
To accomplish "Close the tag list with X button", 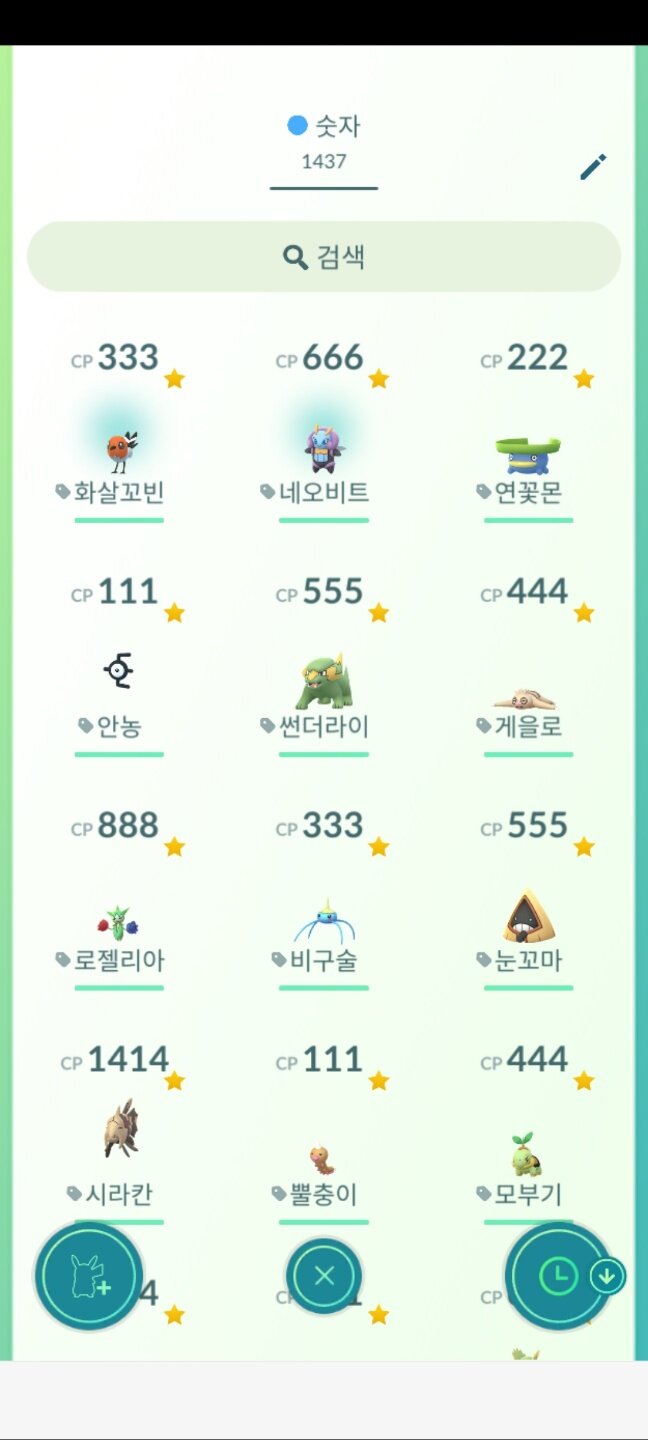I will 324,1275.
